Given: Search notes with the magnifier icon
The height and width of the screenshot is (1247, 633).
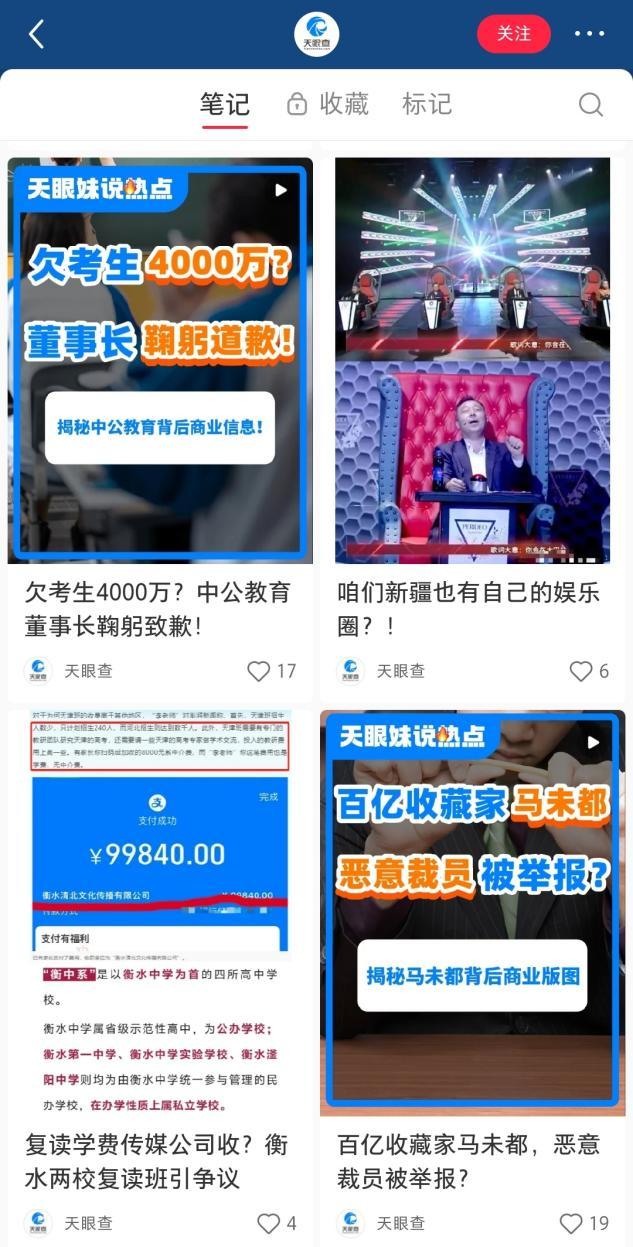Looking at the screenshot, I should (591, 104).
